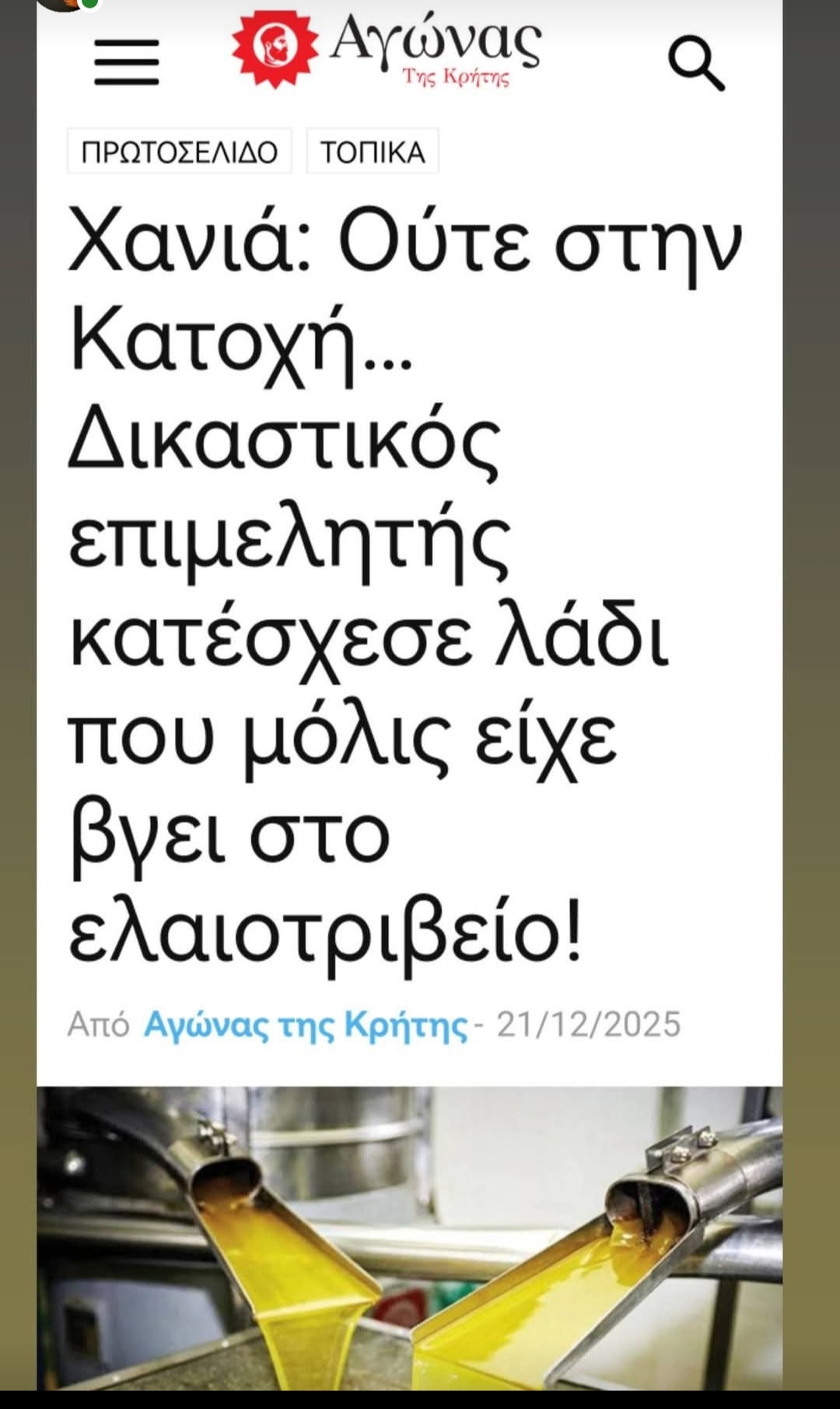Open the ΤΟΠΙΚΑ category tag

[x=373, y=152]
